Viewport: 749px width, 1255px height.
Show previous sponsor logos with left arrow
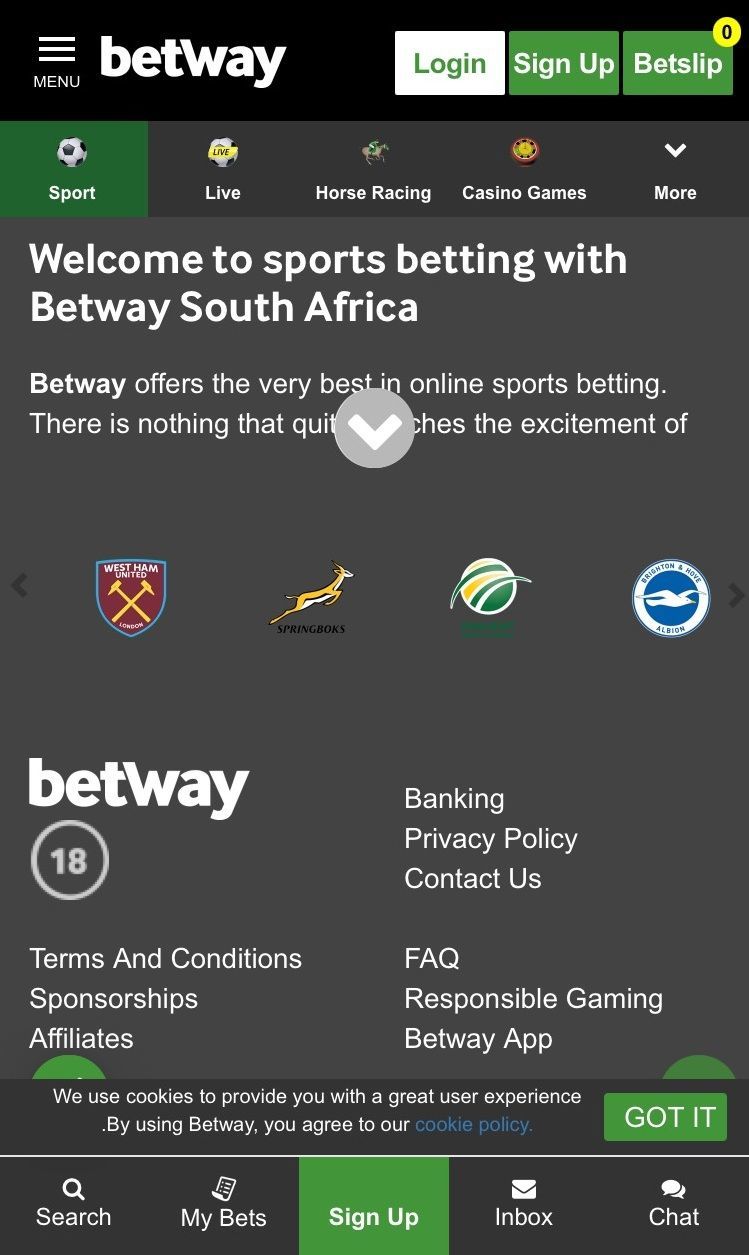(19, 586)
